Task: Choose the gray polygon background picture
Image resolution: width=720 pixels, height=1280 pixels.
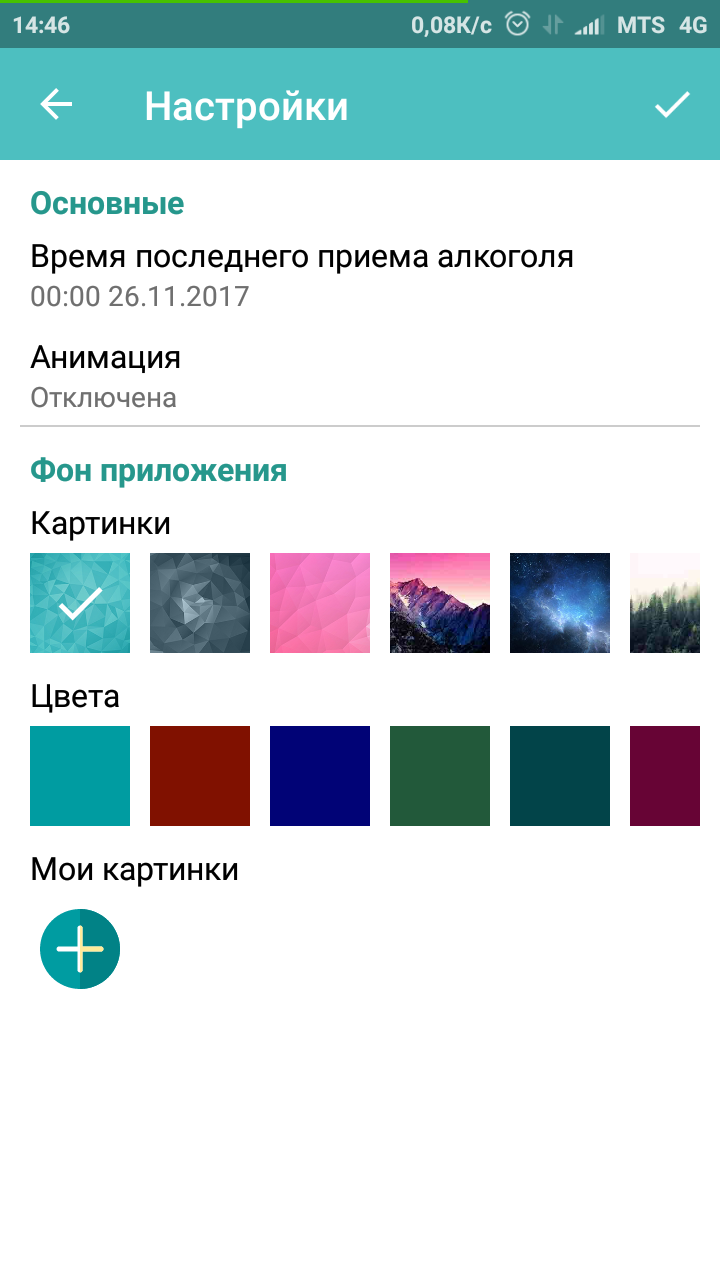Action: (200, 603)
